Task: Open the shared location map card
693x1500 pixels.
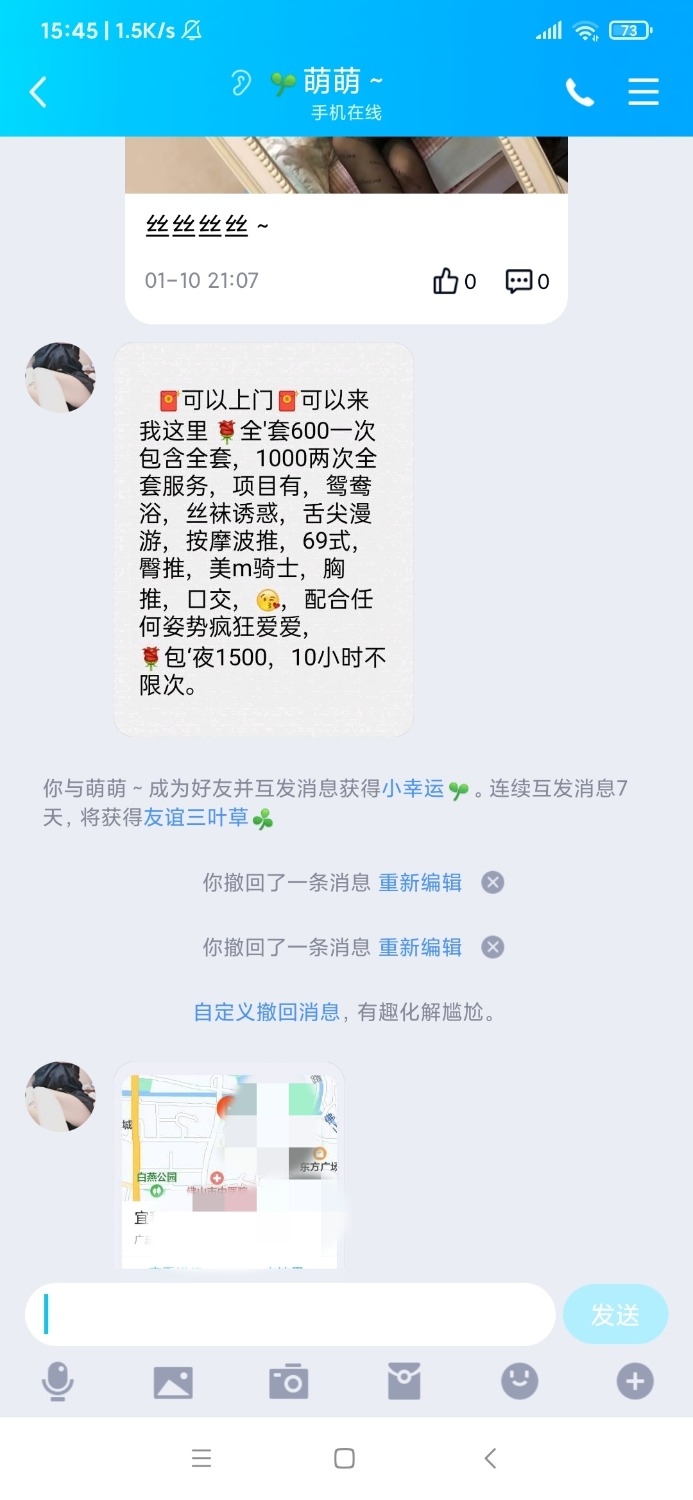Action: (x=230, y=1166)
